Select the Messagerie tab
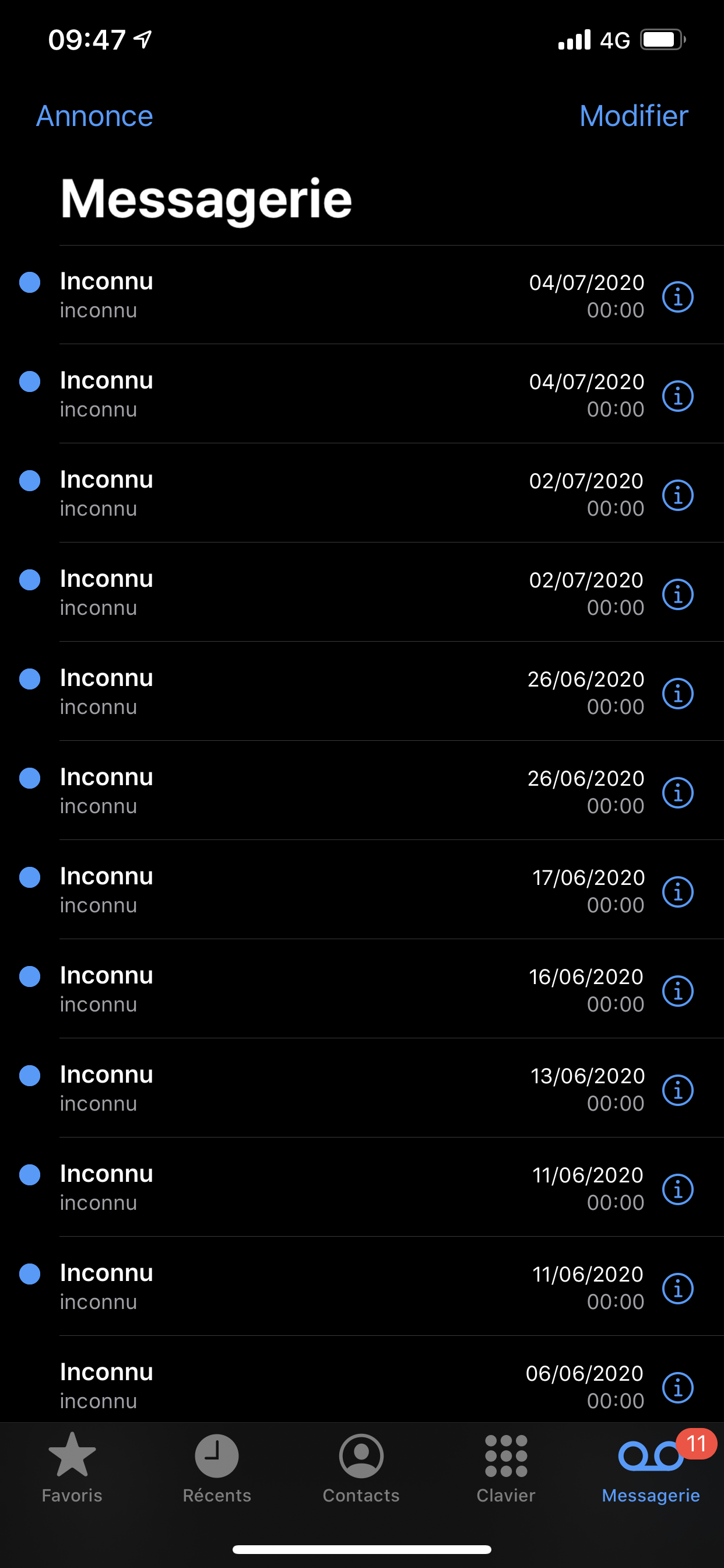Viewport: 724px width, 1568px height. click(x=651, y=1468)
